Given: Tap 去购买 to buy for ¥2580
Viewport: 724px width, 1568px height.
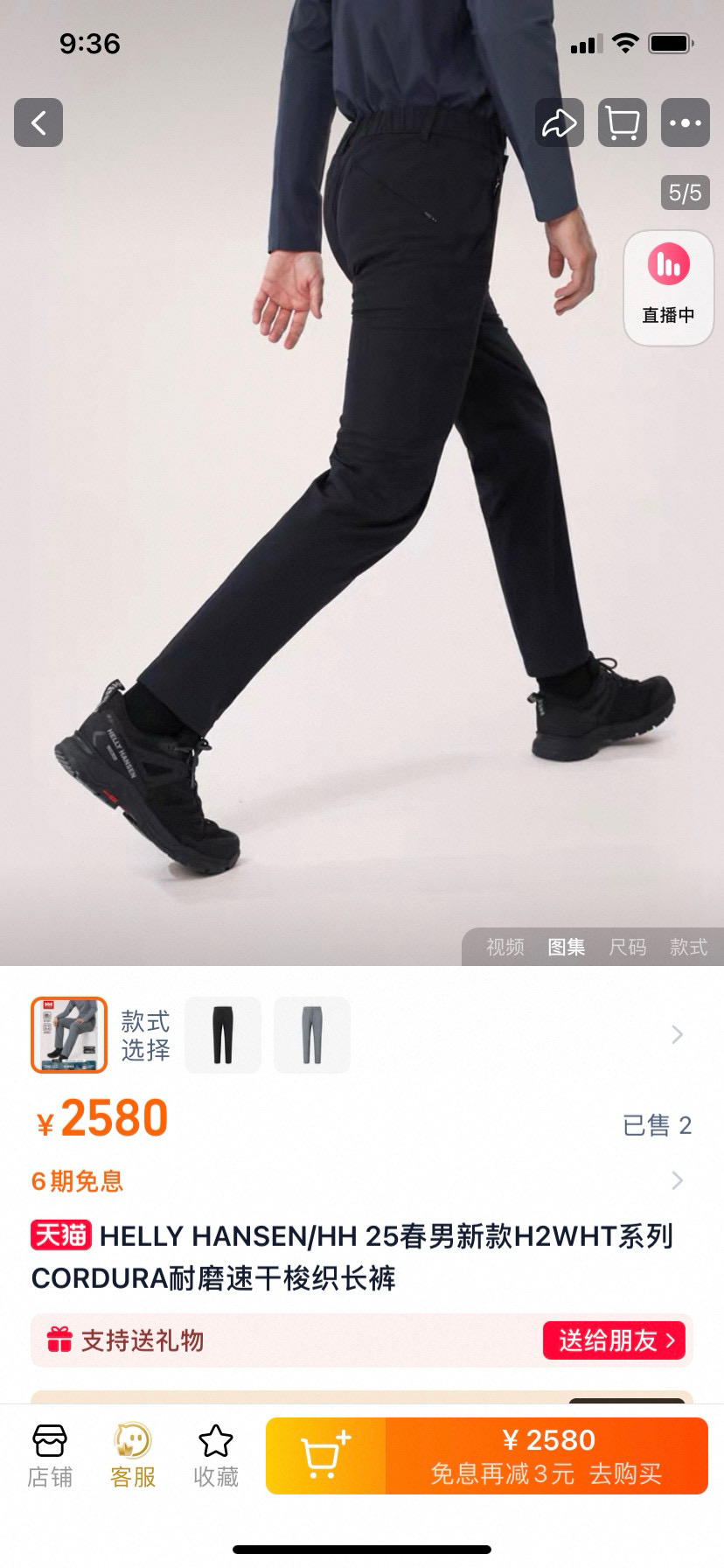Looking at the screenshot, I should (x=546, y=1456).
